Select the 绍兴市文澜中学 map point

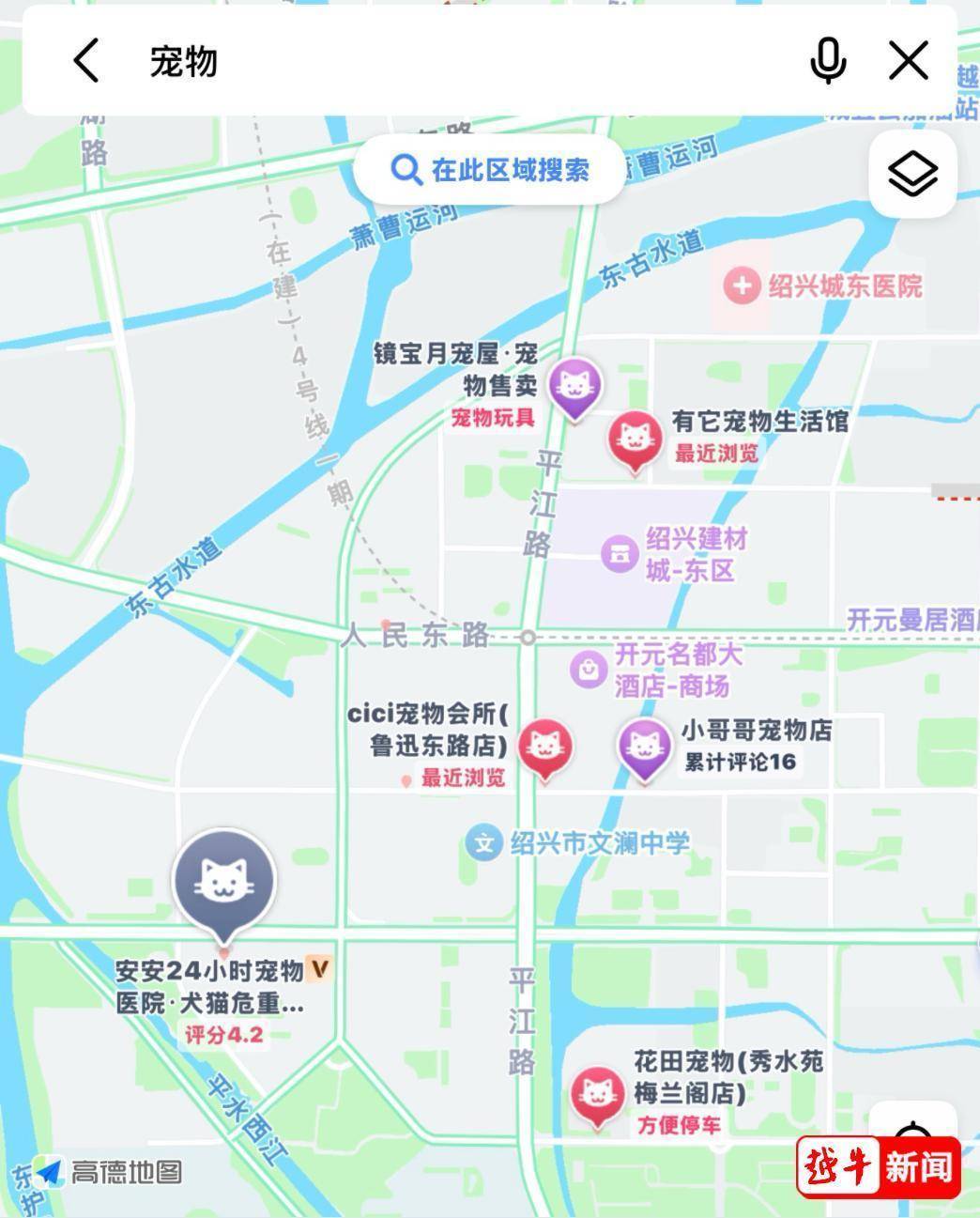484,842
